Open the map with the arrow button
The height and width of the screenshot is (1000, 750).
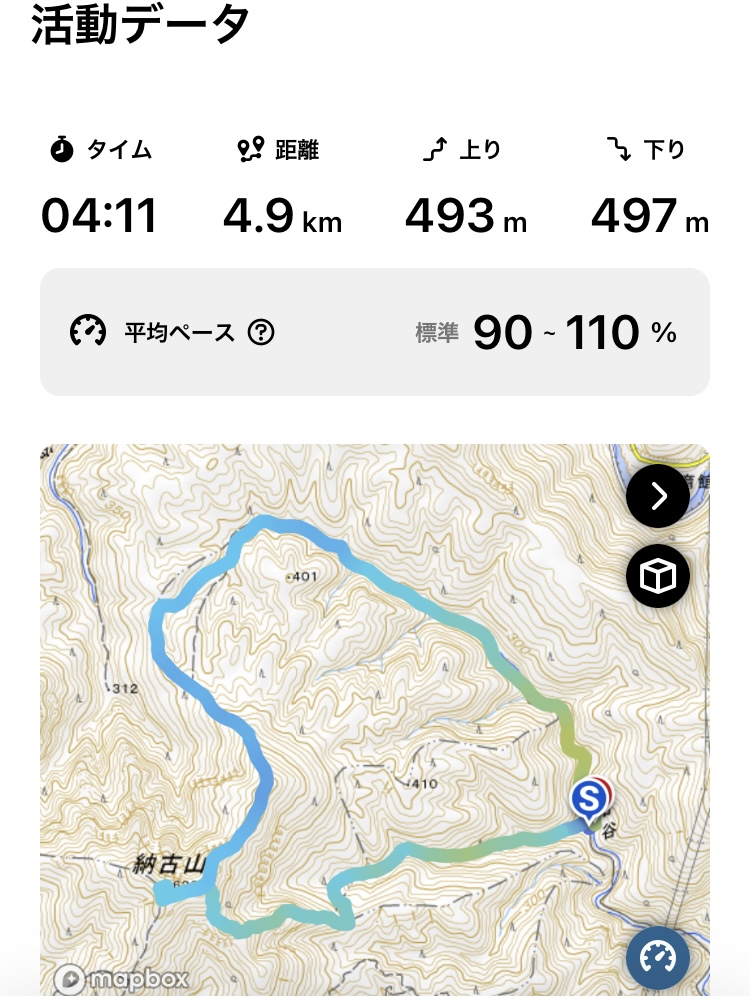pos(658,496)
